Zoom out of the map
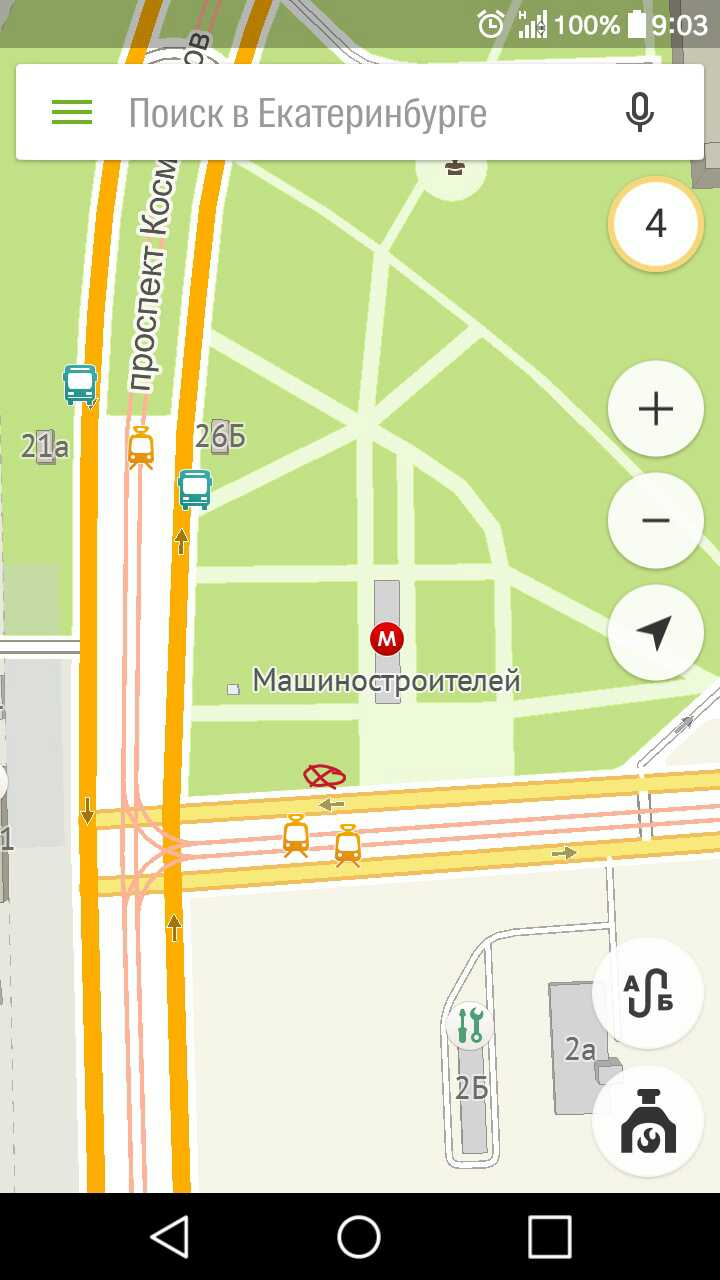The width and height of the screenshot is (720, 1280). (x=656, y=521)
